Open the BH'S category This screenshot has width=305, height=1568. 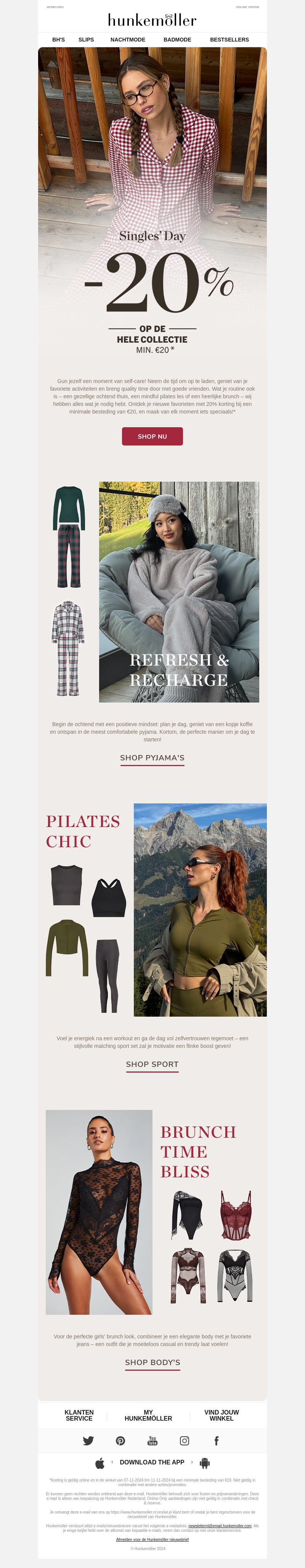click(x=59, y=40)
